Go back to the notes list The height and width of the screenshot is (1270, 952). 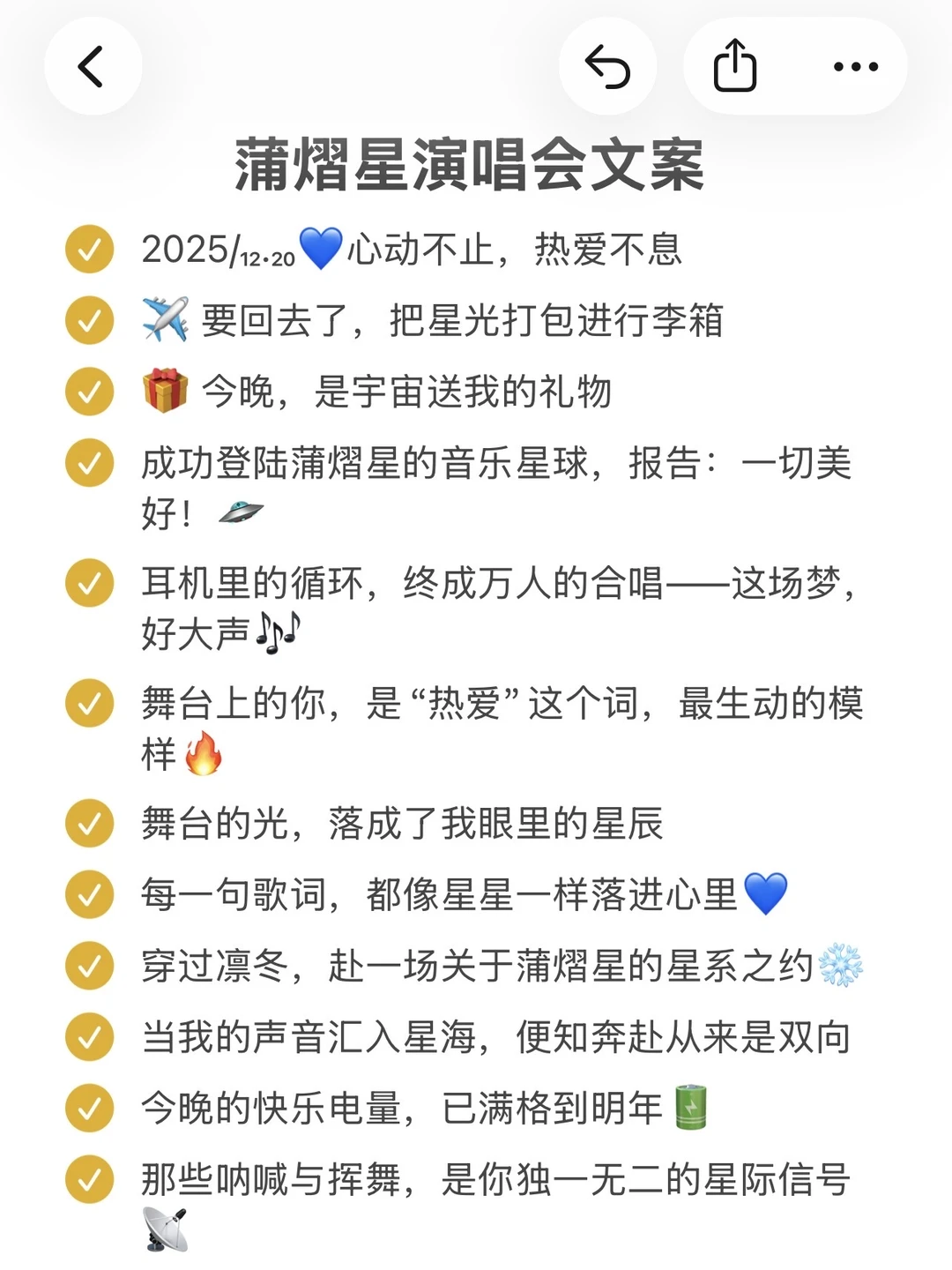point(93,66)
